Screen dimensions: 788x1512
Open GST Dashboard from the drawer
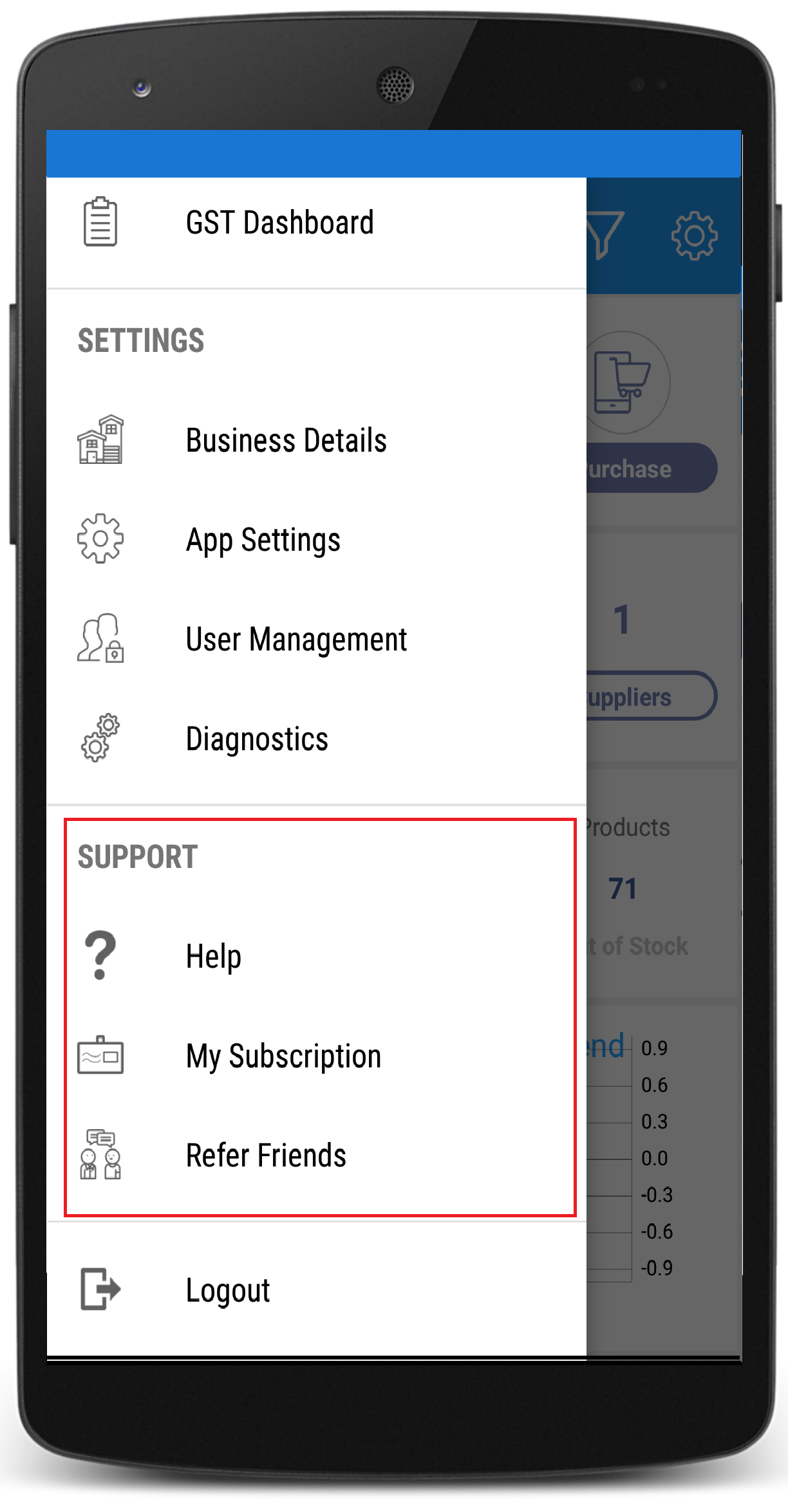[316, 223]
